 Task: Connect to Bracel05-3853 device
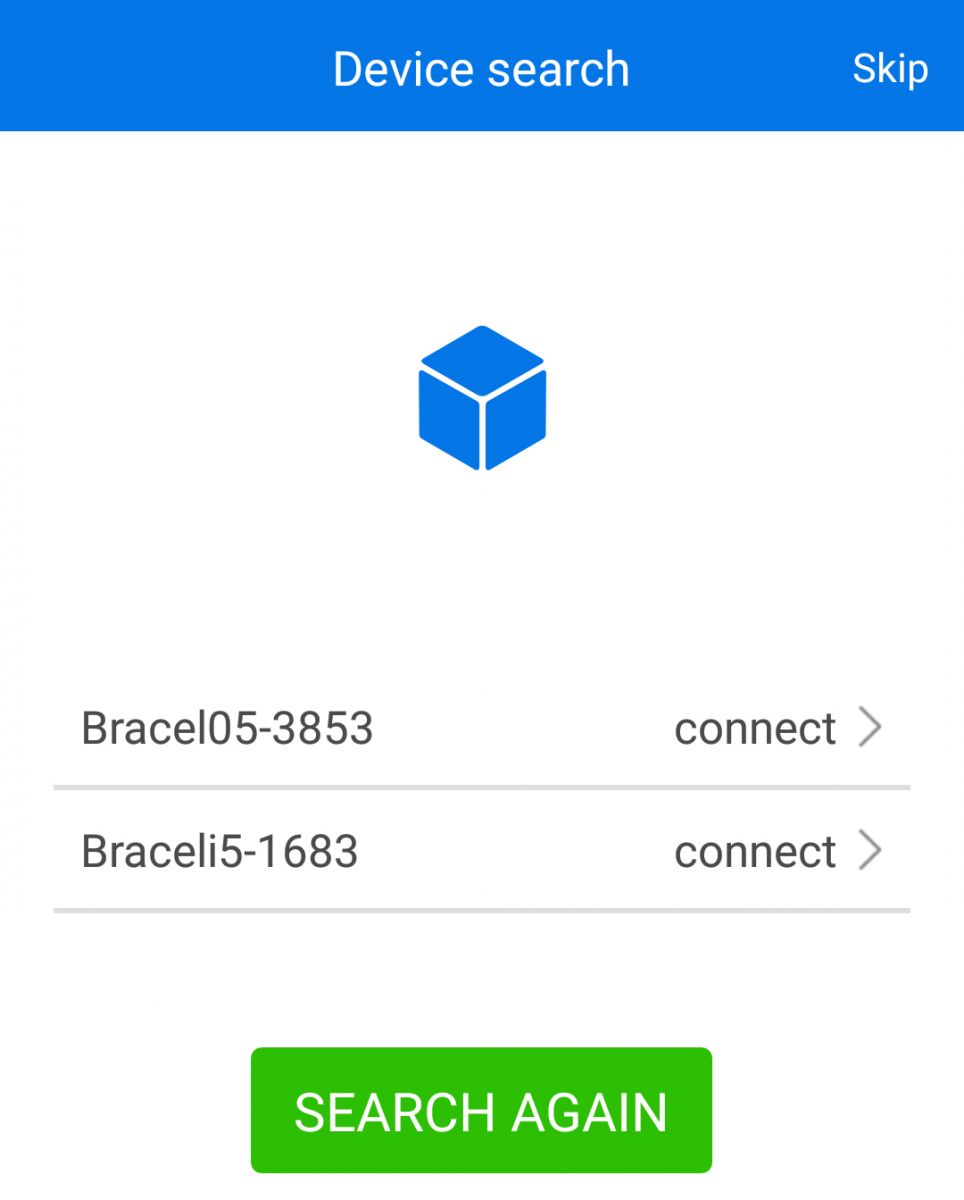pyautogui.click(x=776, y=728)
